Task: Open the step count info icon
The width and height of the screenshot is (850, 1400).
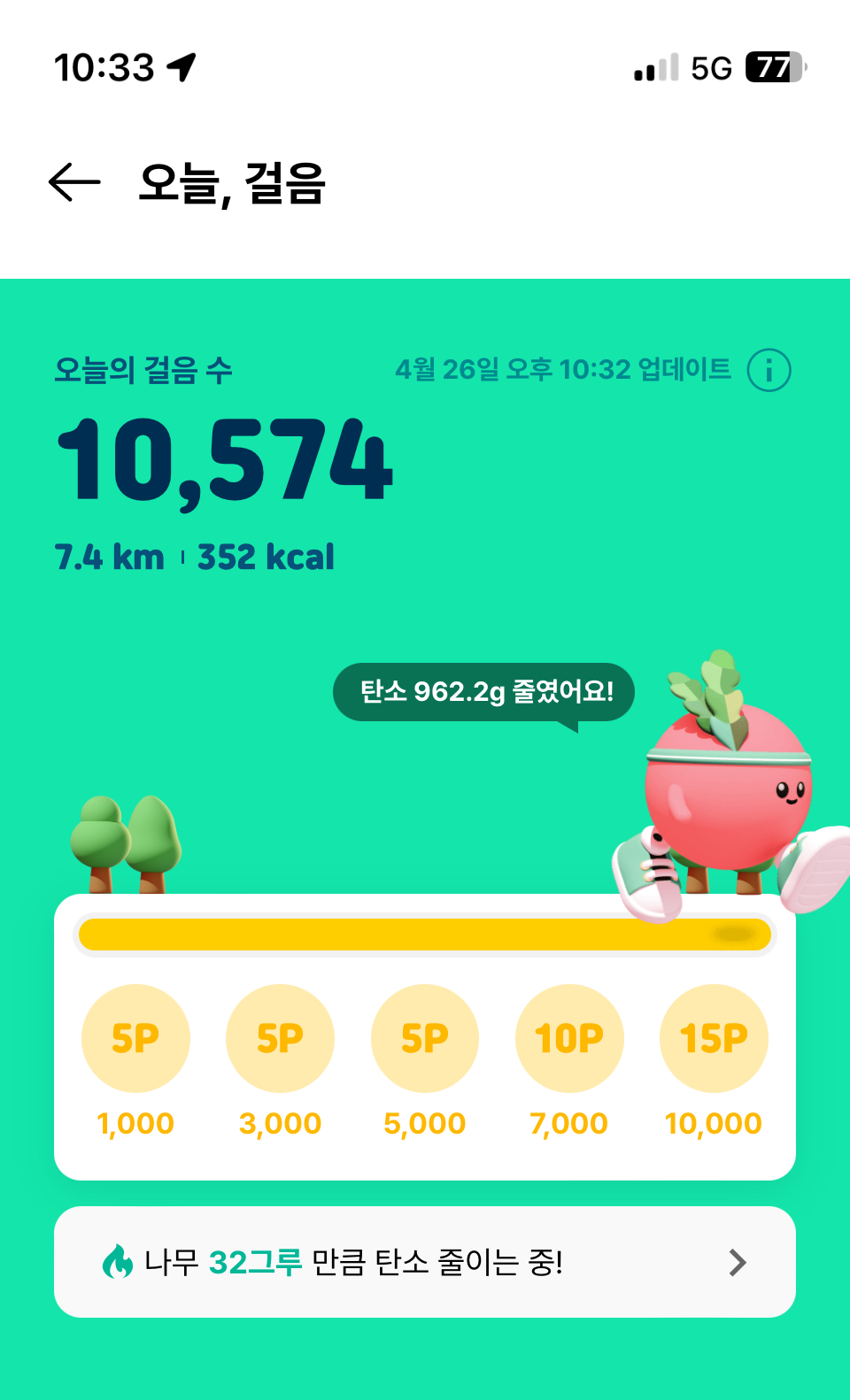Action: 769,370
